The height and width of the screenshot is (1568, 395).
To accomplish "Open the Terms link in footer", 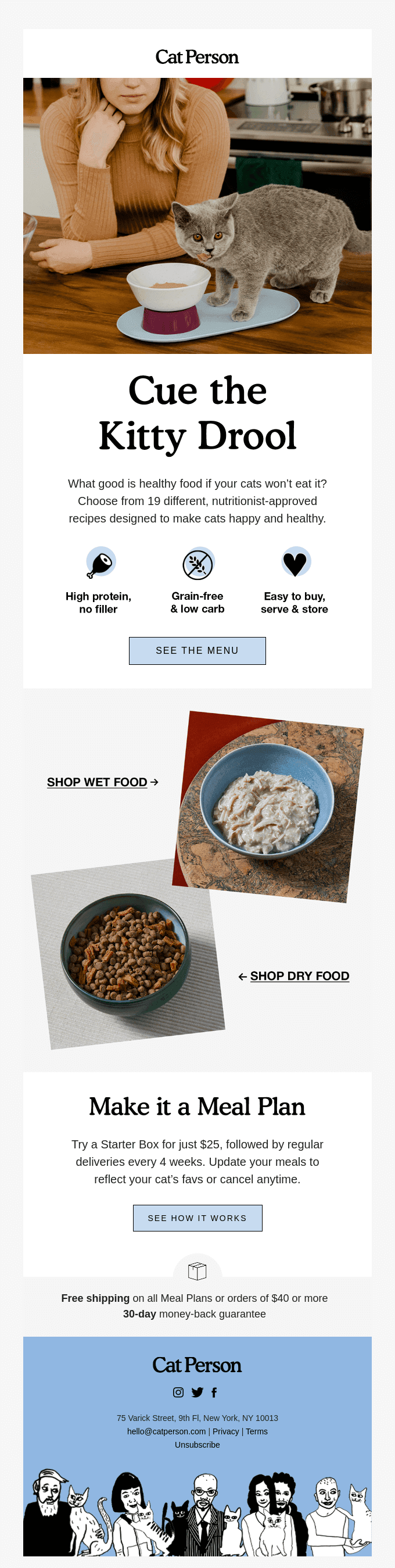I will tap(257, 1431).
